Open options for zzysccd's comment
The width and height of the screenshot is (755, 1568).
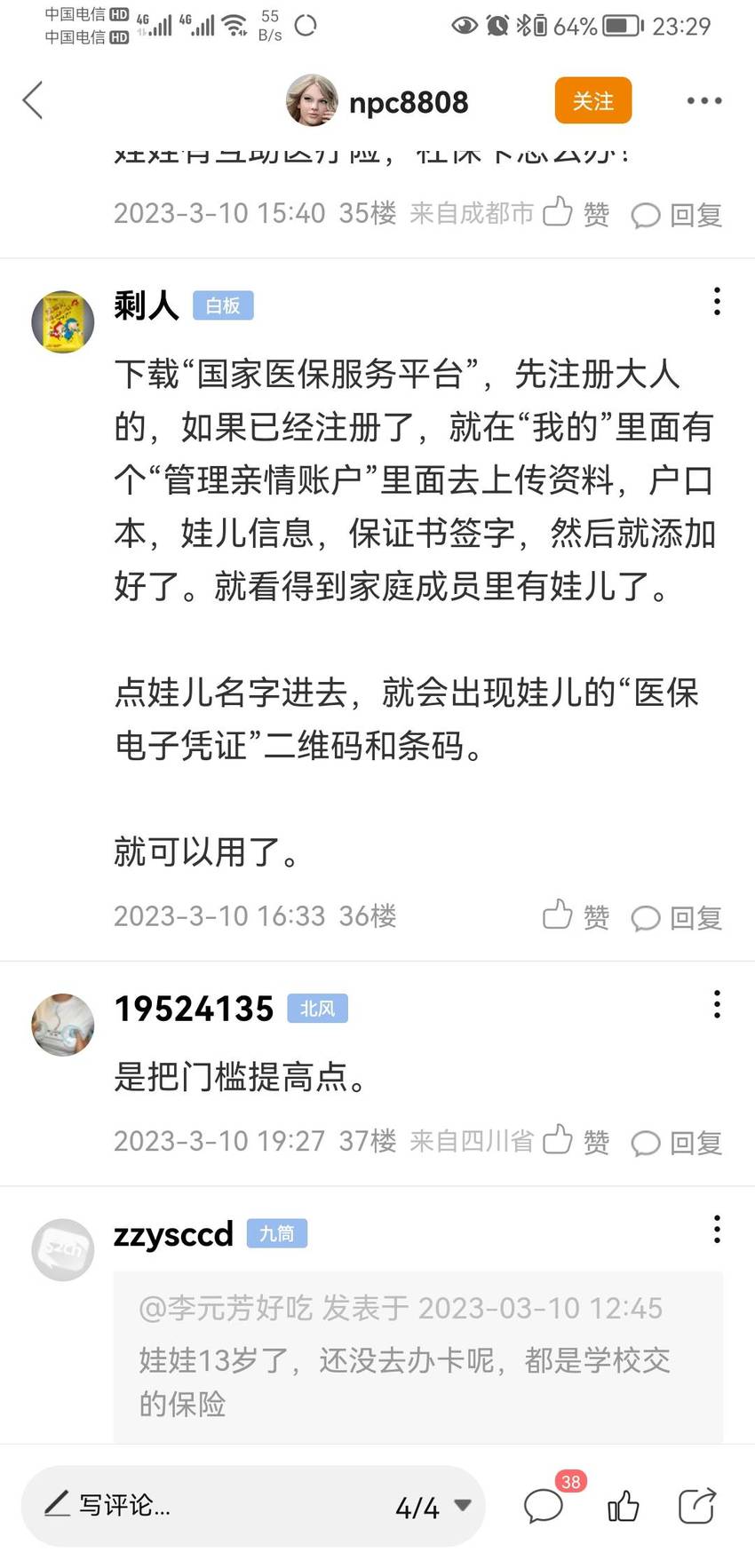pyautogui.click(x=716, y=1229)
